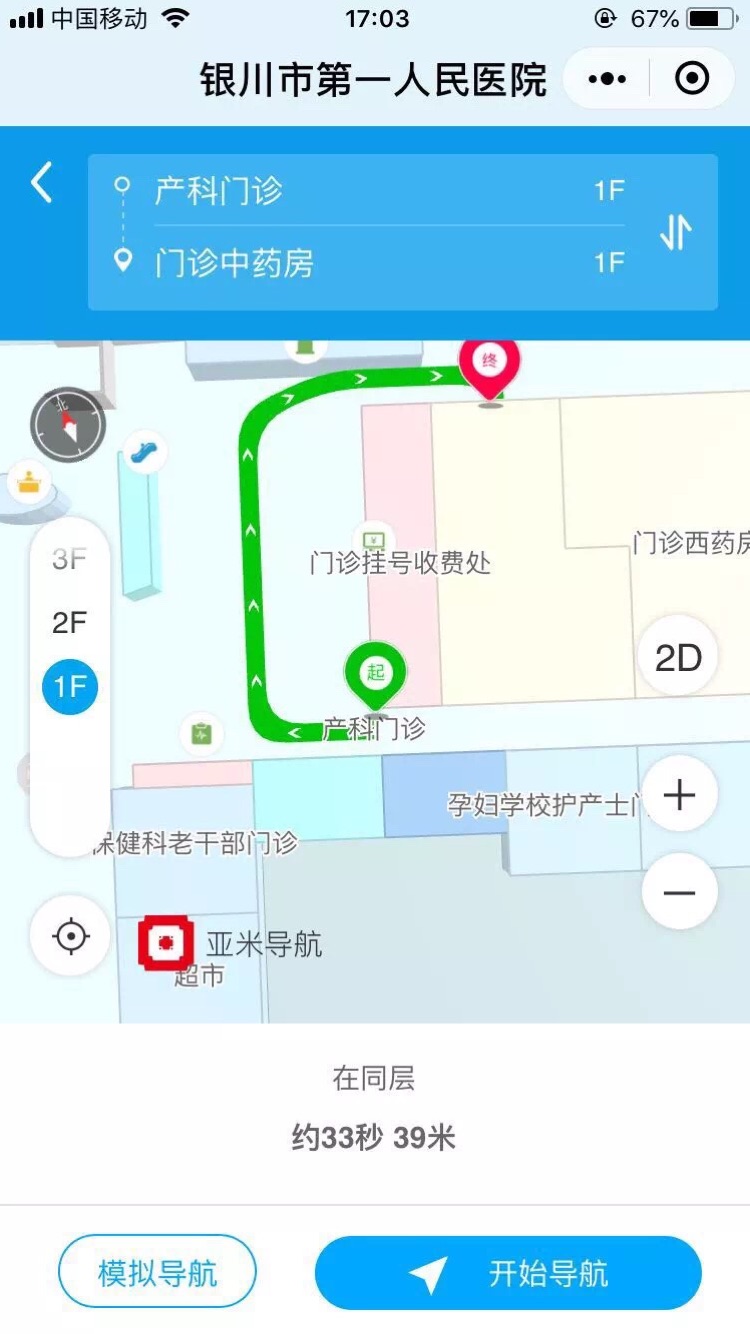This screenshot has width=750, height=1334.
Task: Select floor 3F in the floor picker
Action: [69, 558]
